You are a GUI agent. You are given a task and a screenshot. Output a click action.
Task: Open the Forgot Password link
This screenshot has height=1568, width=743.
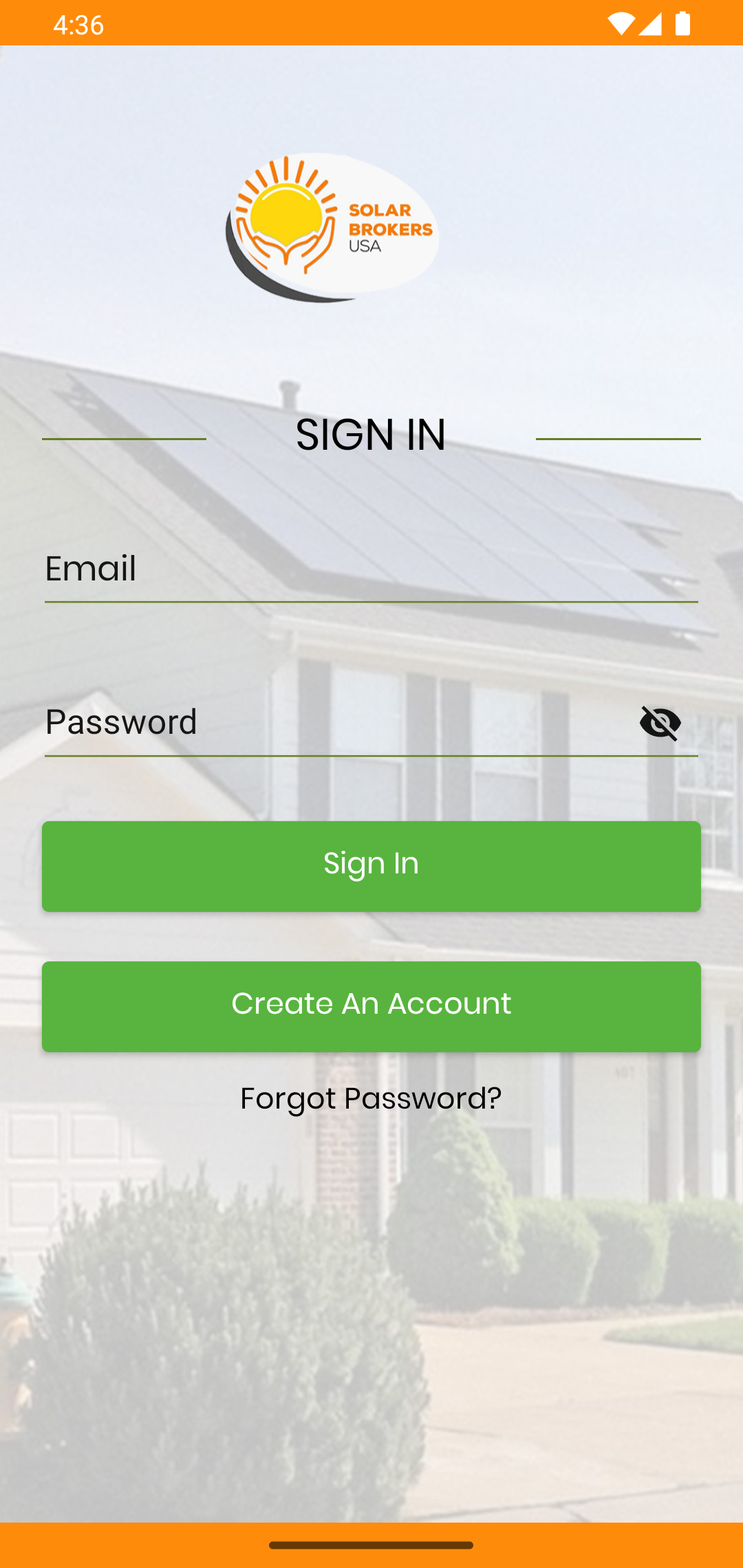click(371, 1098)
